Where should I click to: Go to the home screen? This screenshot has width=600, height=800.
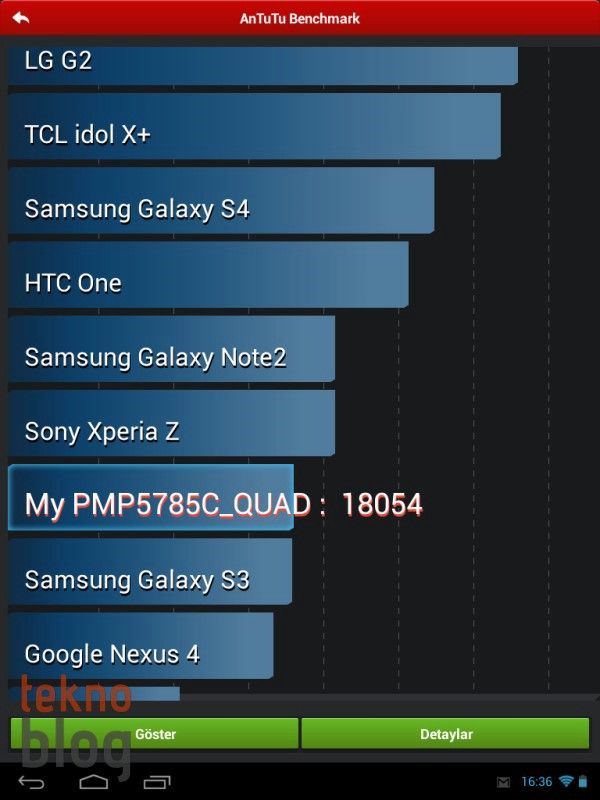click(x=94, y=781)
